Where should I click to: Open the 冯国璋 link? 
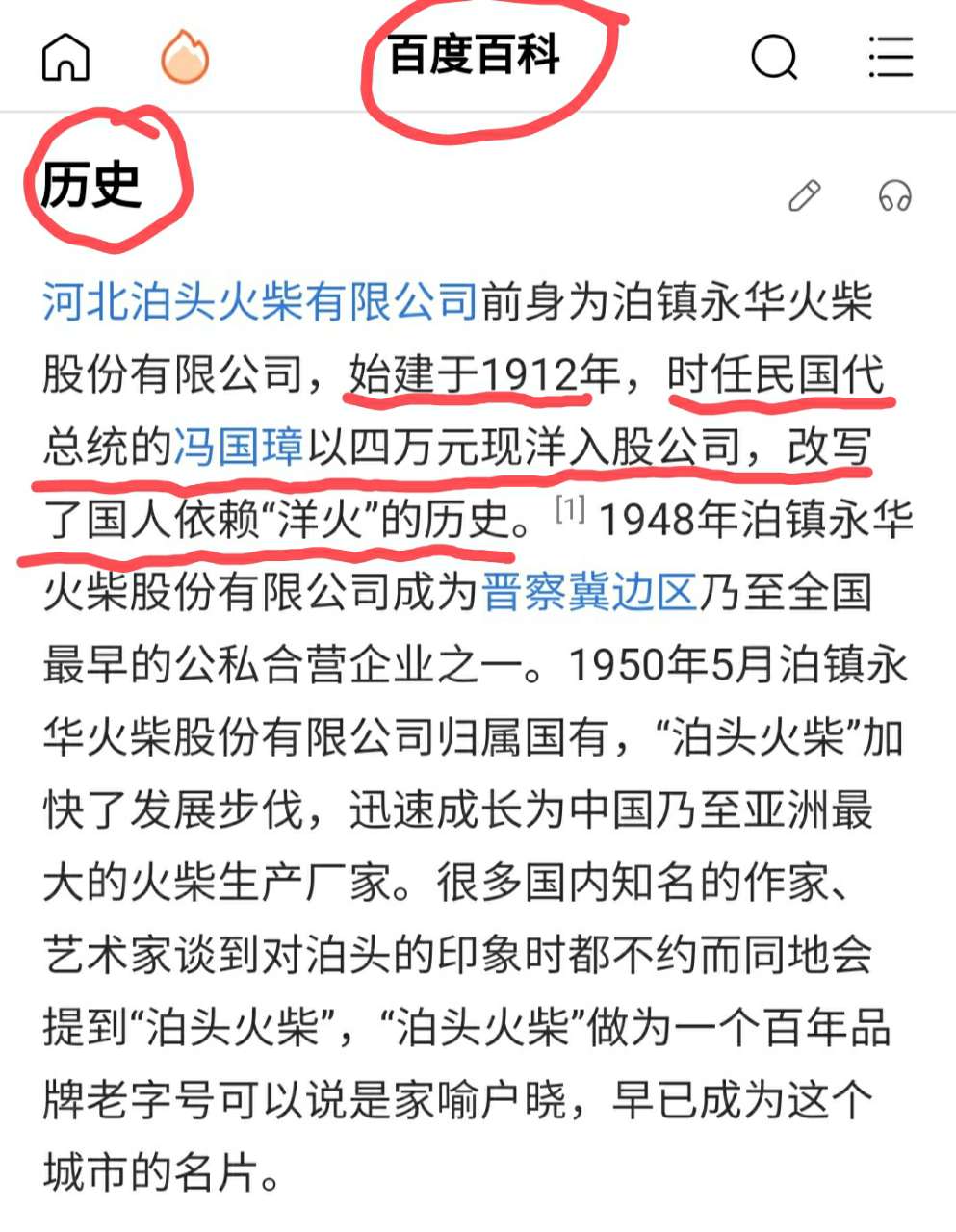(239, 448)
